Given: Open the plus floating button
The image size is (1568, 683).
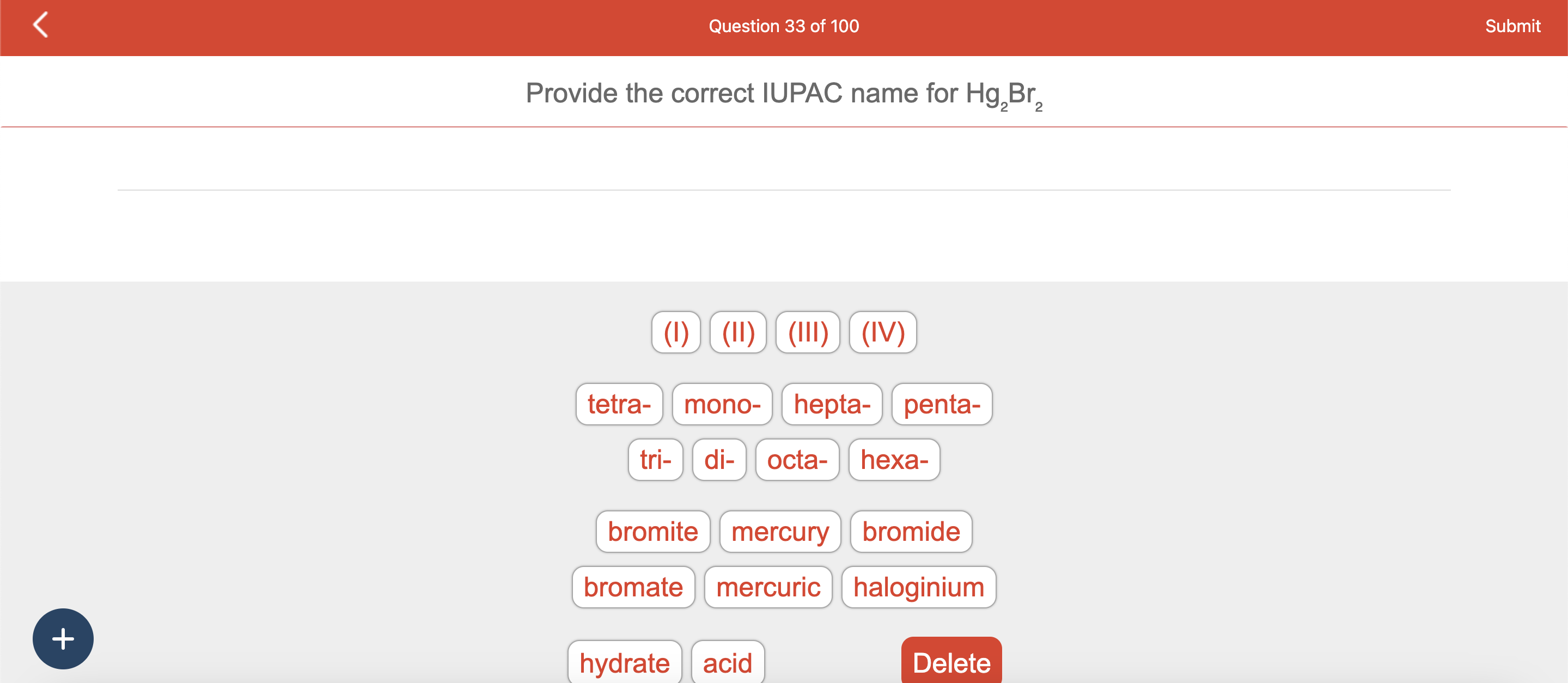Looking at the screenshot, I should click(x=63, y=638).
